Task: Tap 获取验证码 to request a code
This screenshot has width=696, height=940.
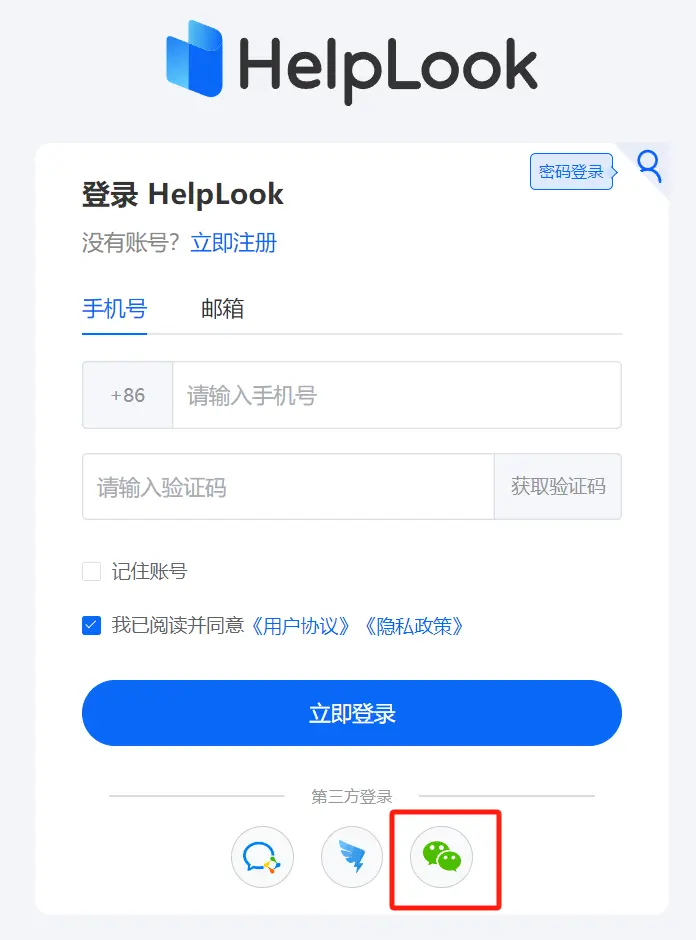Action: [x=558, y=487]
